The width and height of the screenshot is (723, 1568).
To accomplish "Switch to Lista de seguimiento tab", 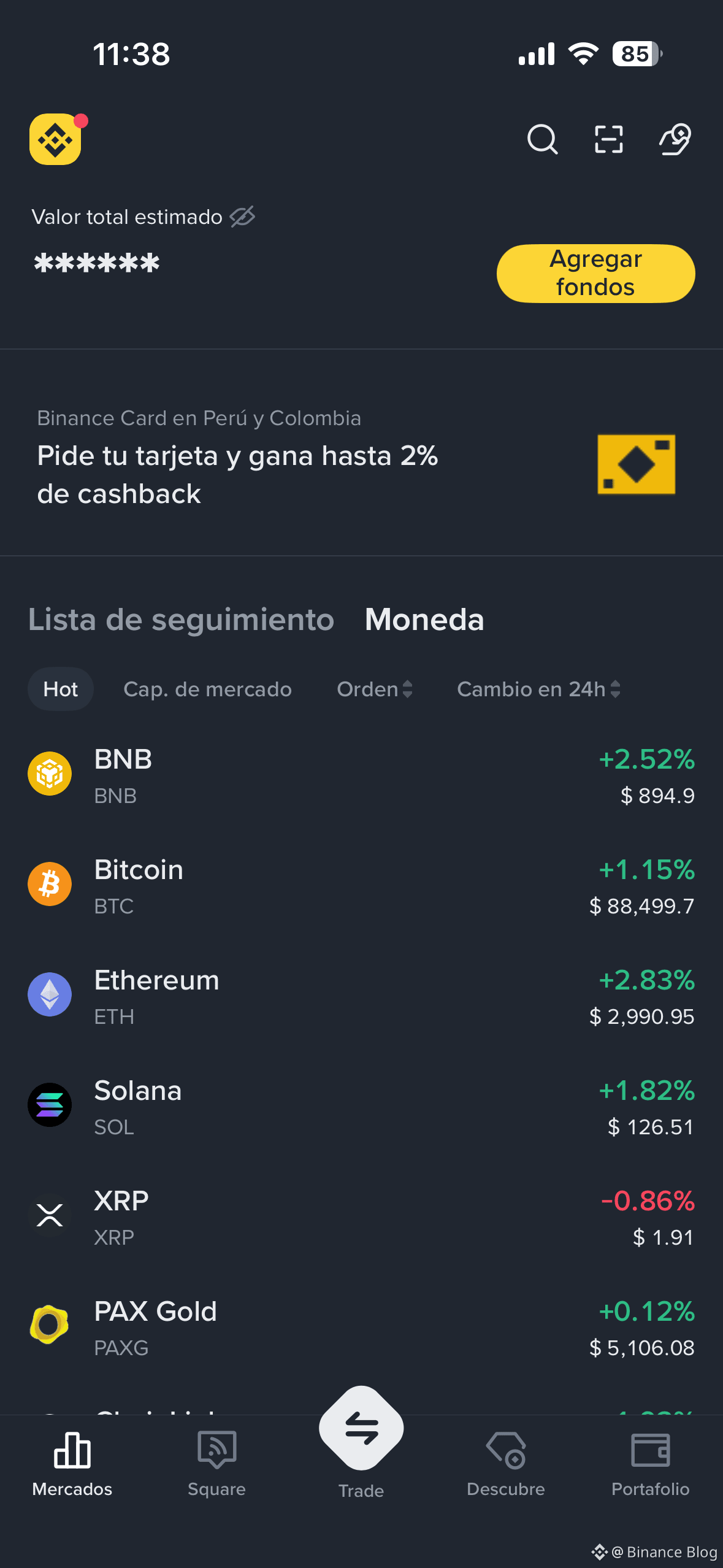I will click(x=181, y=620).
